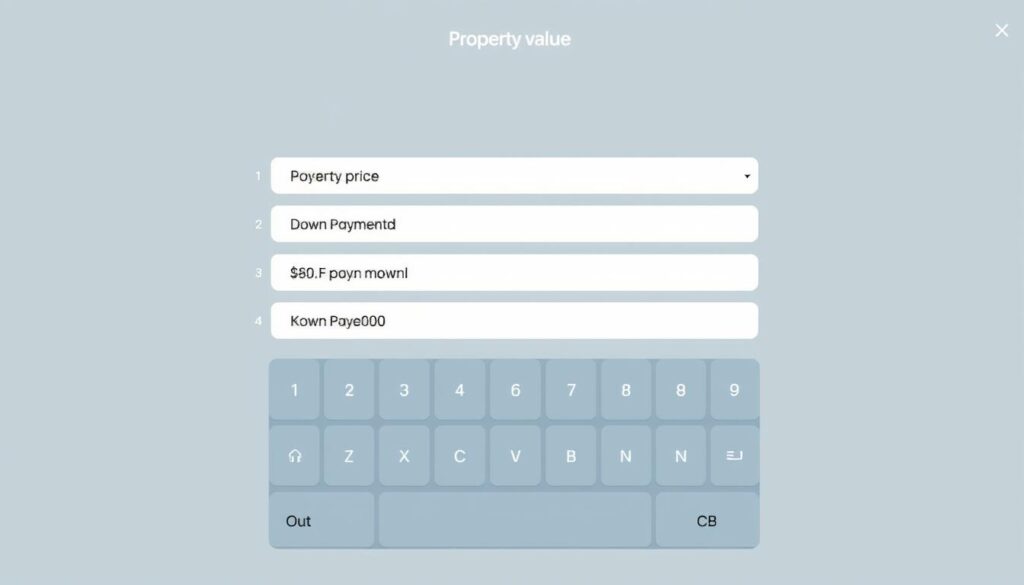Tap the Z key
Viewport: 1024px width, 585px height.
tap(349, 456)
